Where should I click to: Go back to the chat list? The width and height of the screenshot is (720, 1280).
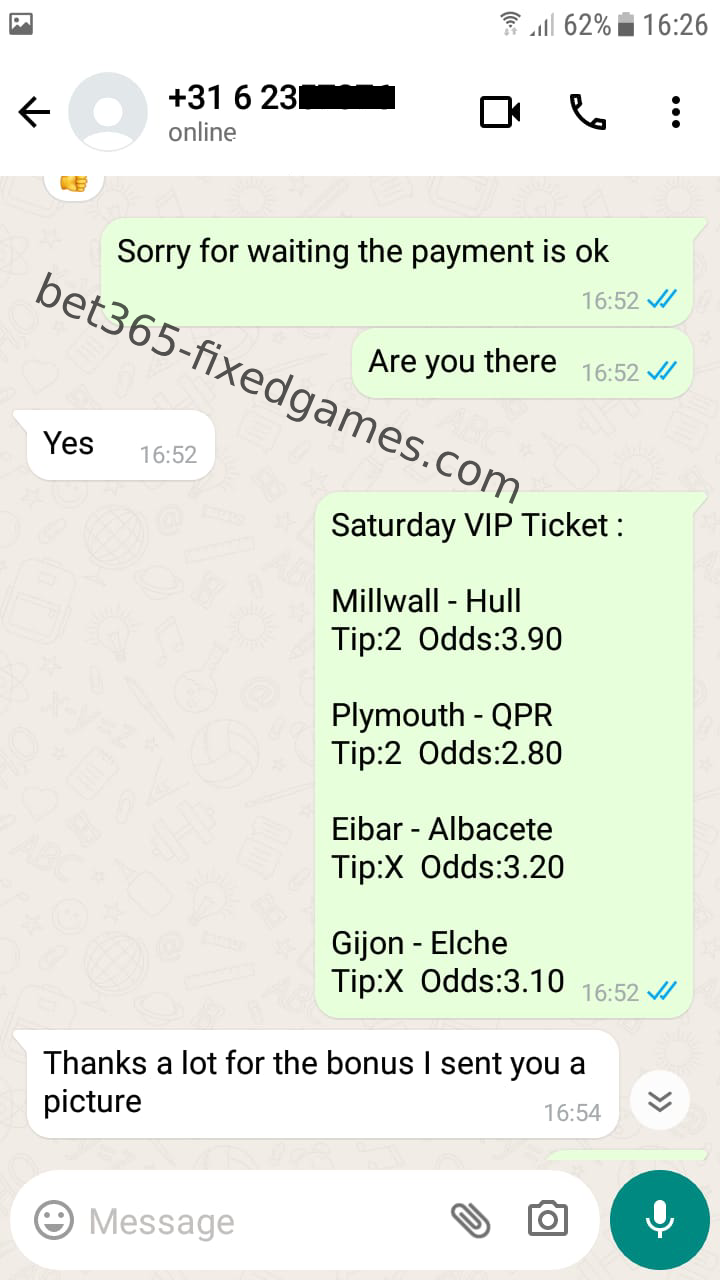coord(34,112)
